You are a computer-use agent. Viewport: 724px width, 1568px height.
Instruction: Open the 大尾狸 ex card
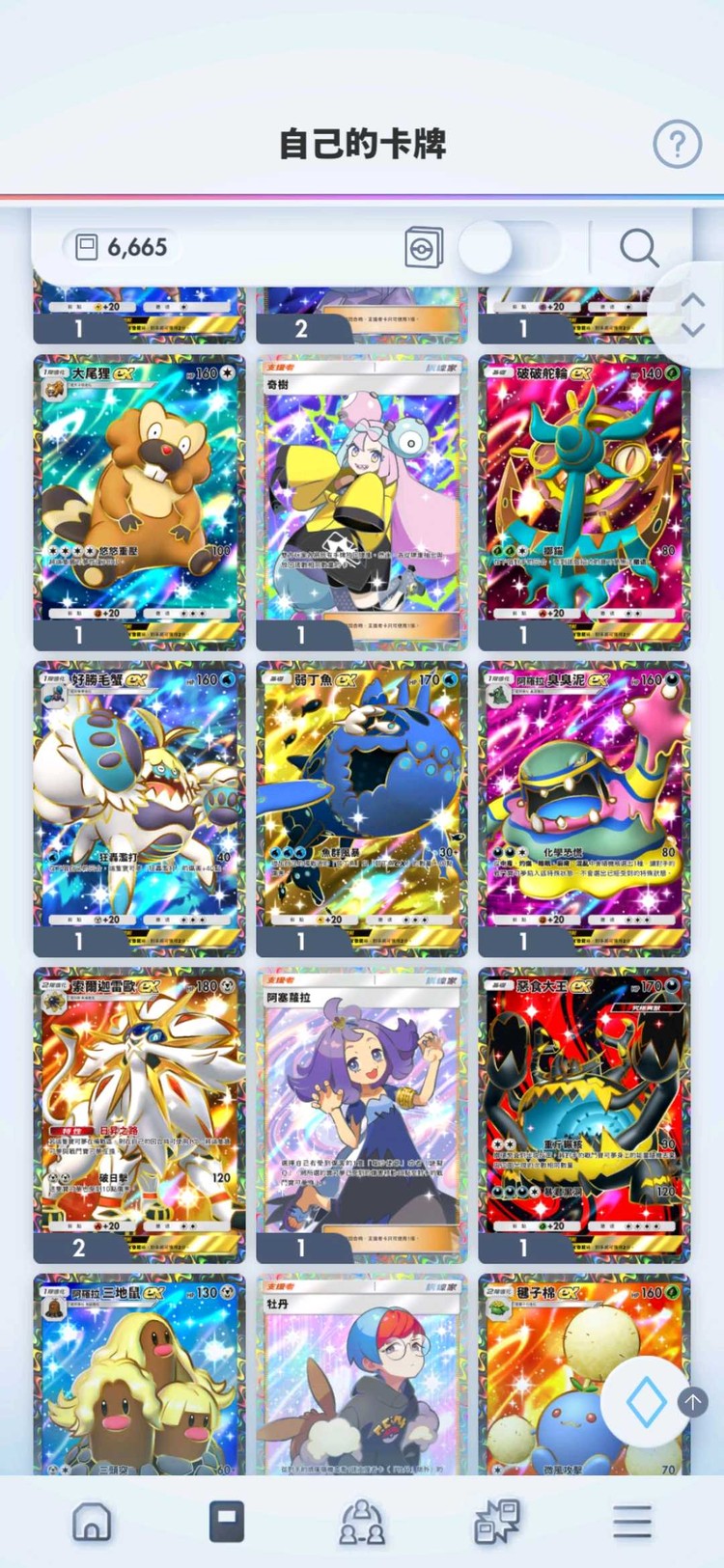click(140, 492)
